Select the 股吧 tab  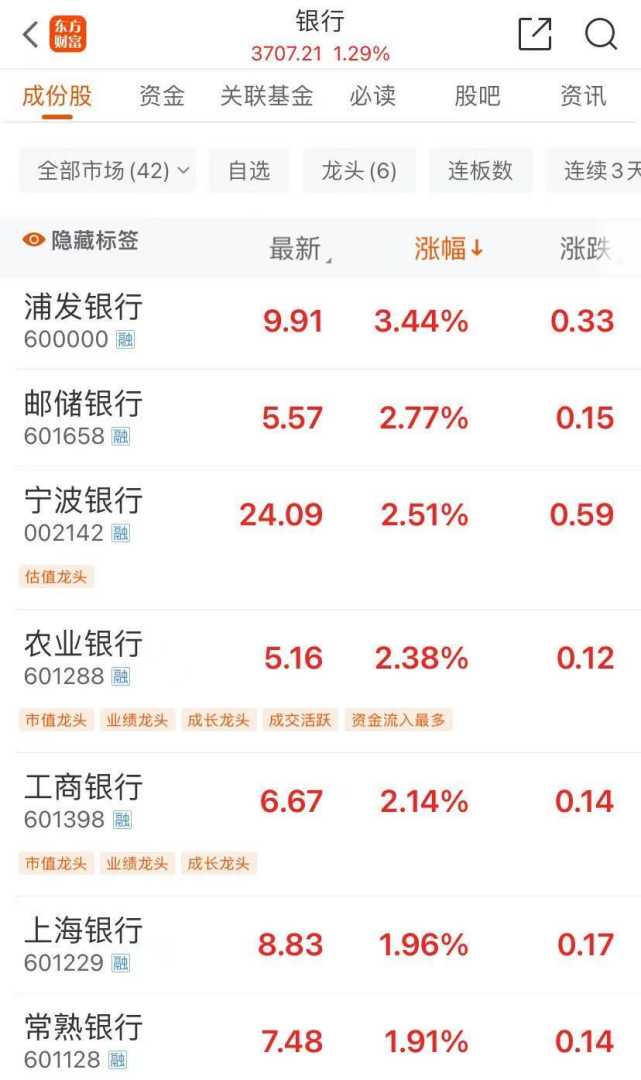click(478, 96)
